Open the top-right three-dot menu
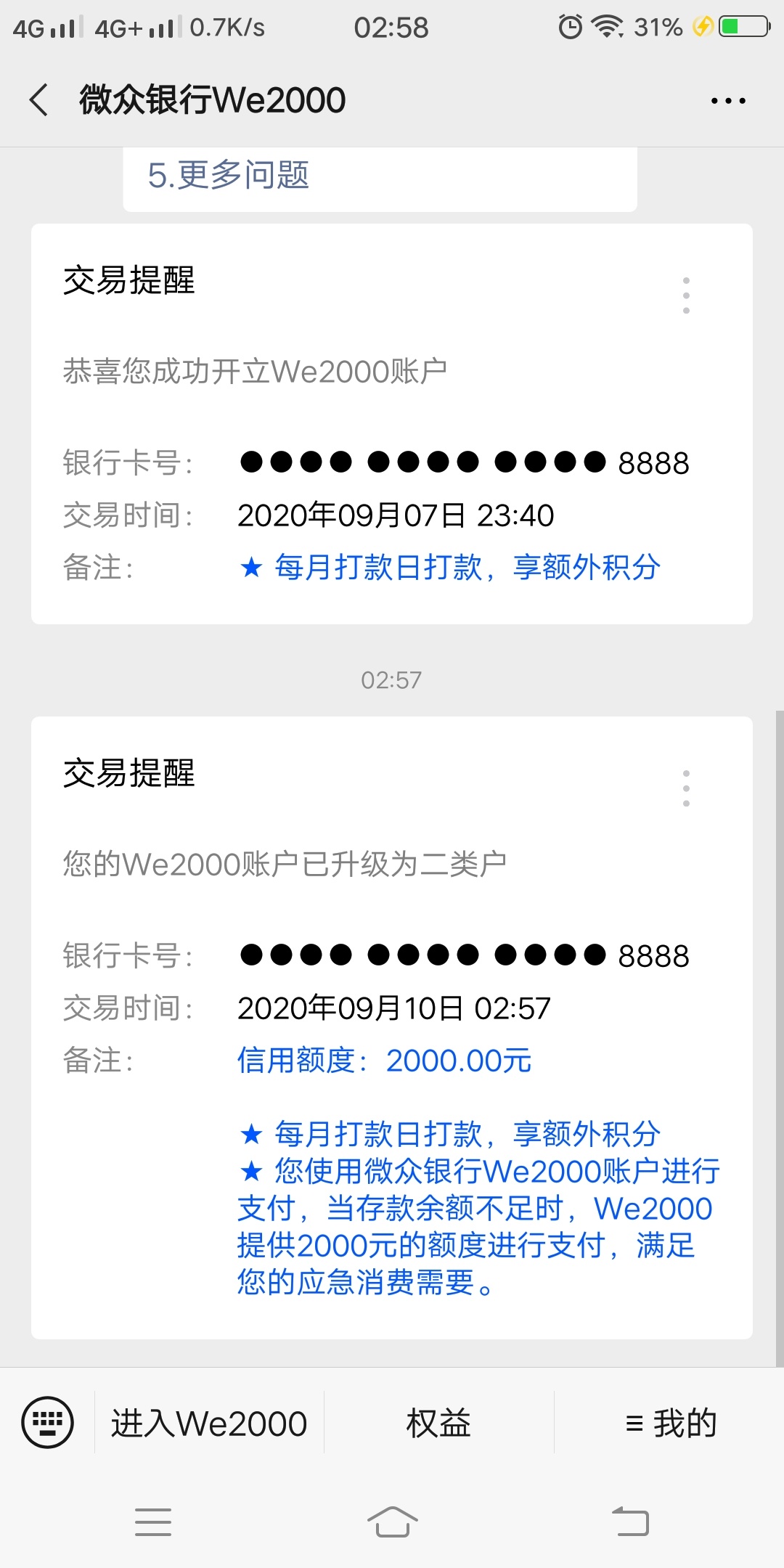The height and width of the screenshot is (1568, 784). (727, 101)
